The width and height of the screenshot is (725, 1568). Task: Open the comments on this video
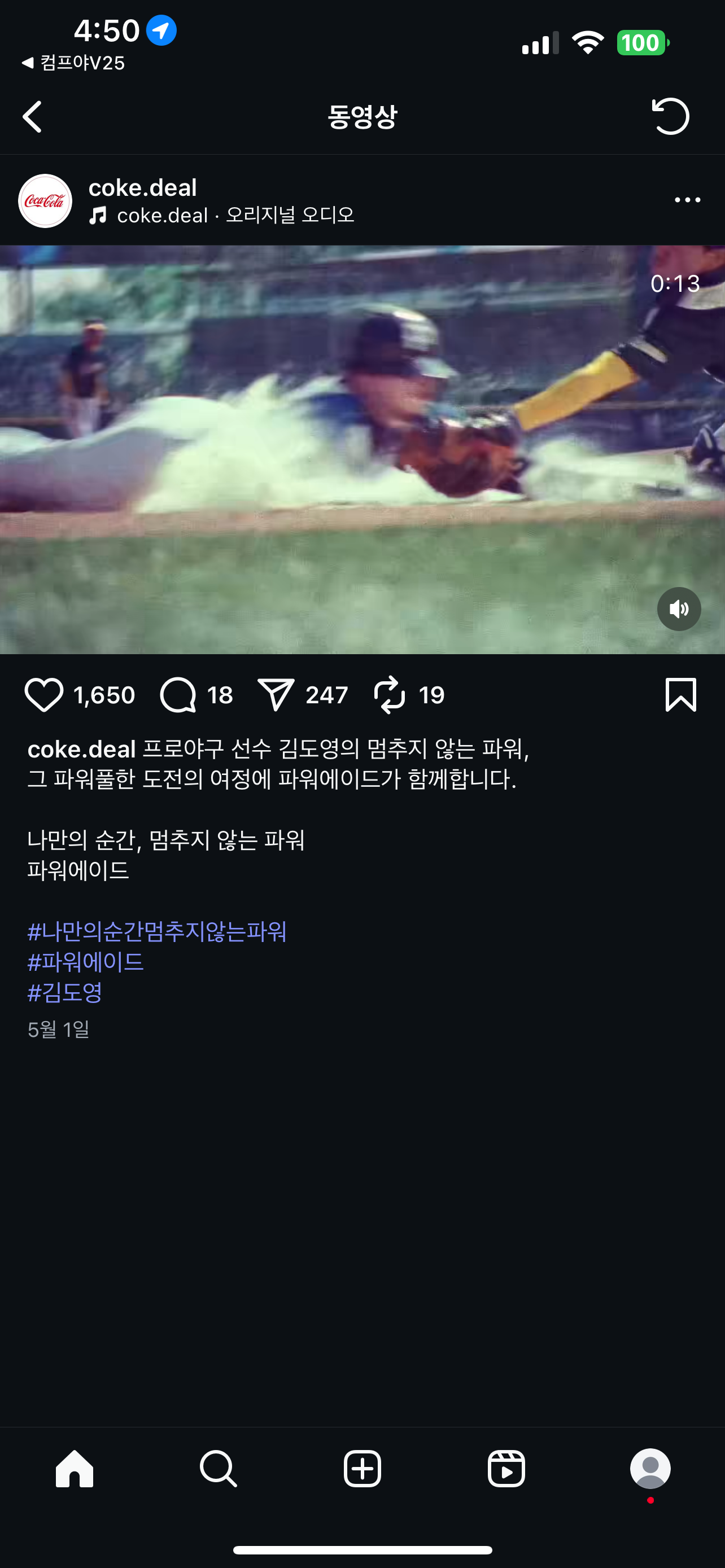[x=178, y=694]
